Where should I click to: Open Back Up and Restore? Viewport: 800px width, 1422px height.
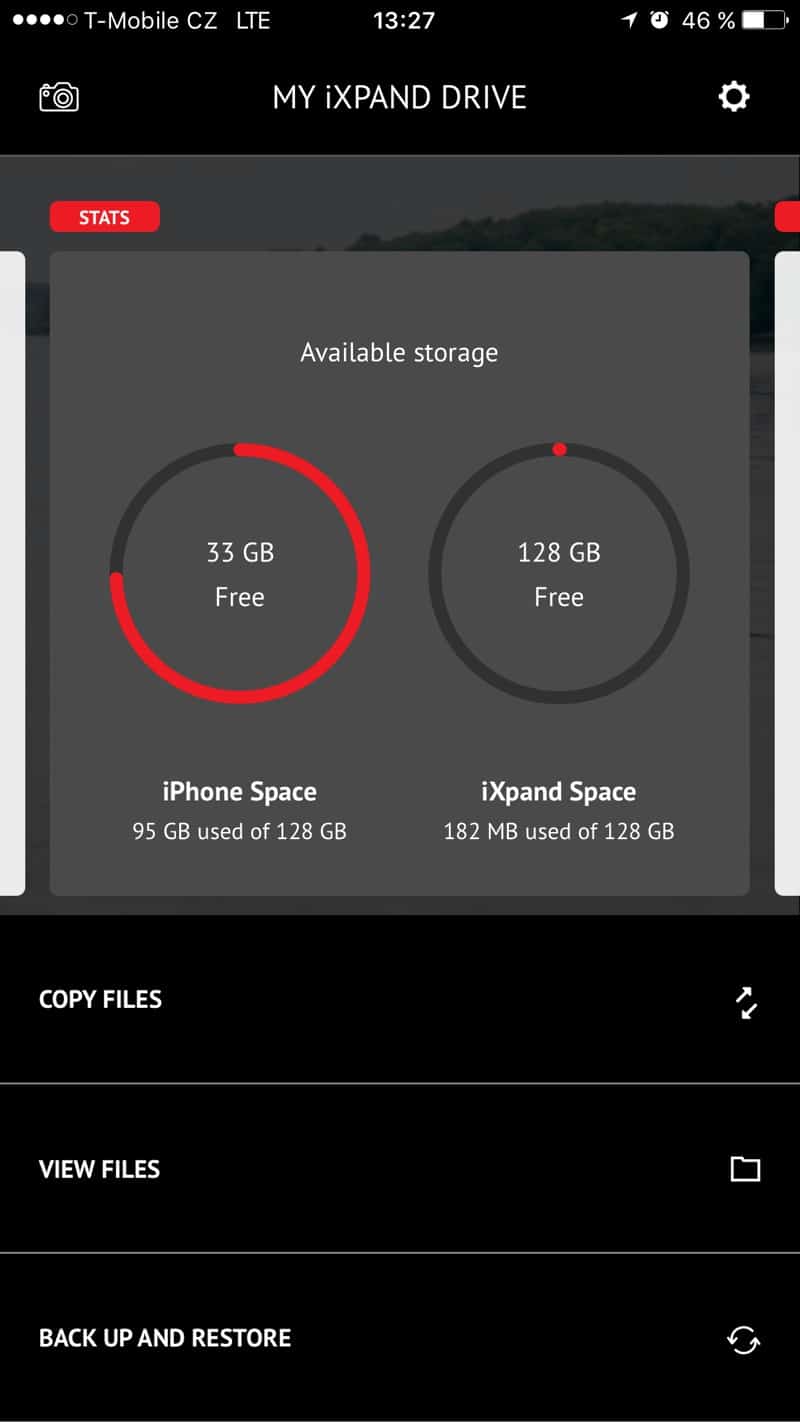[400, 1339]
